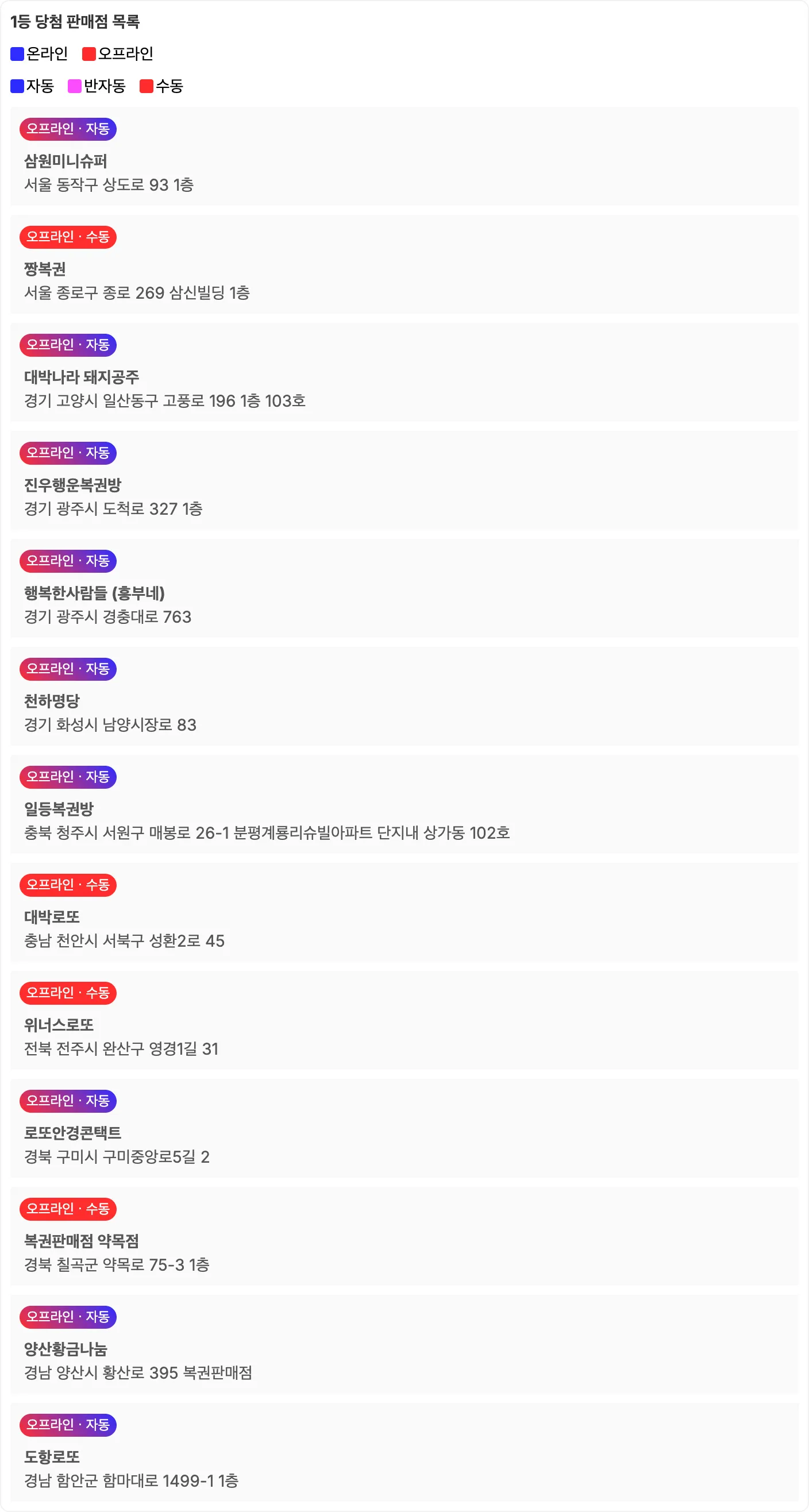Click the blue 자동 legend square

tap(16, 86)
